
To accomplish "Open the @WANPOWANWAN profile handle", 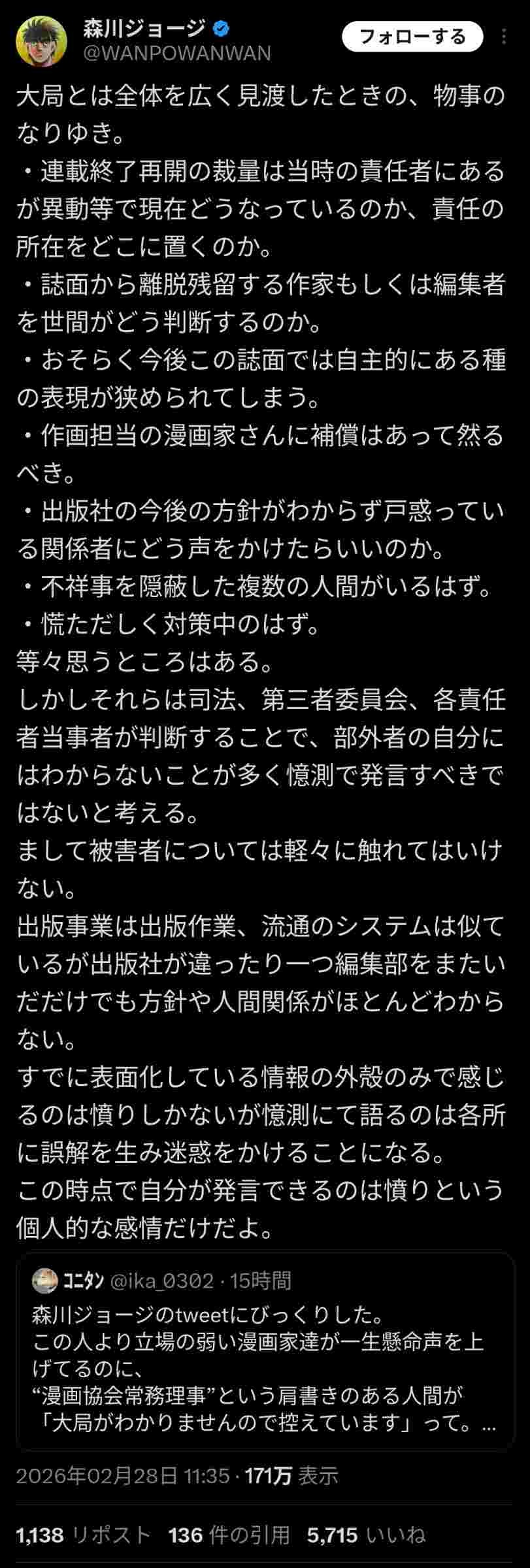I will click(x=177, y=52).
